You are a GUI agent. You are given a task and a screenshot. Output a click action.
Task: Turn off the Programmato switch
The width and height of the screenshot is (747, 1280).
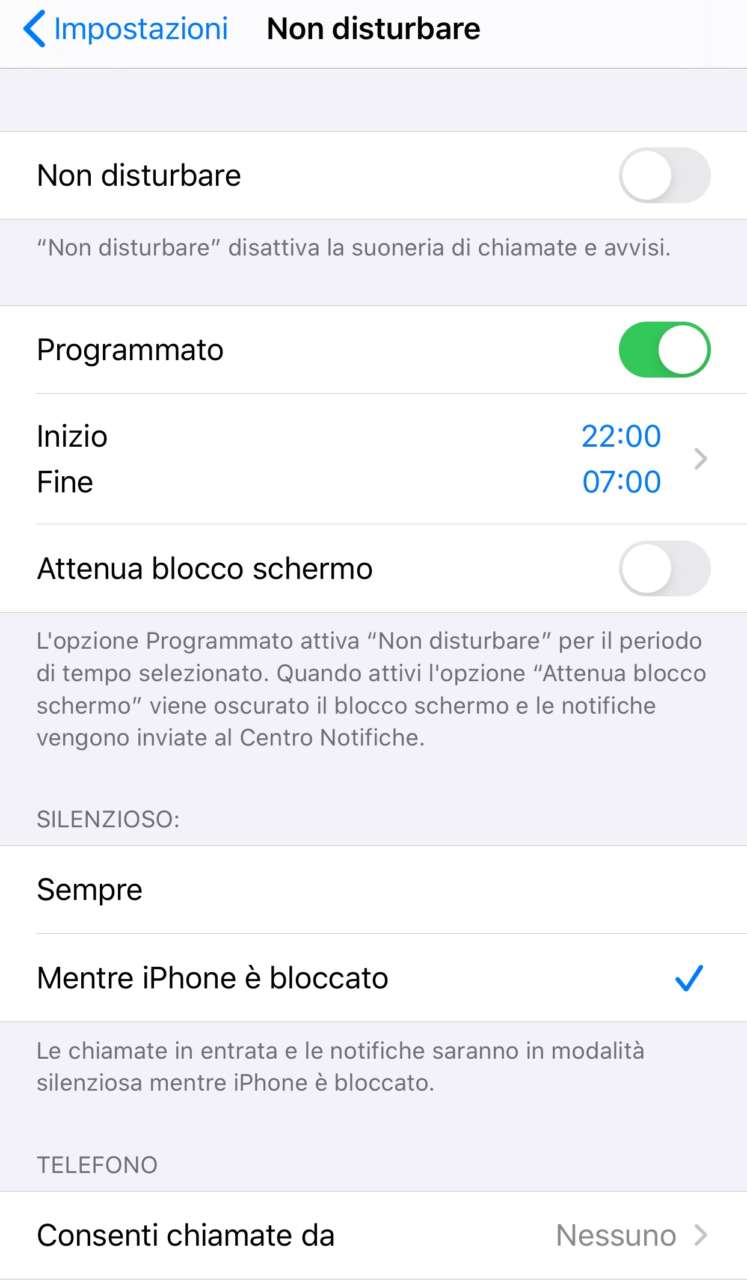[x=664, y=350]
